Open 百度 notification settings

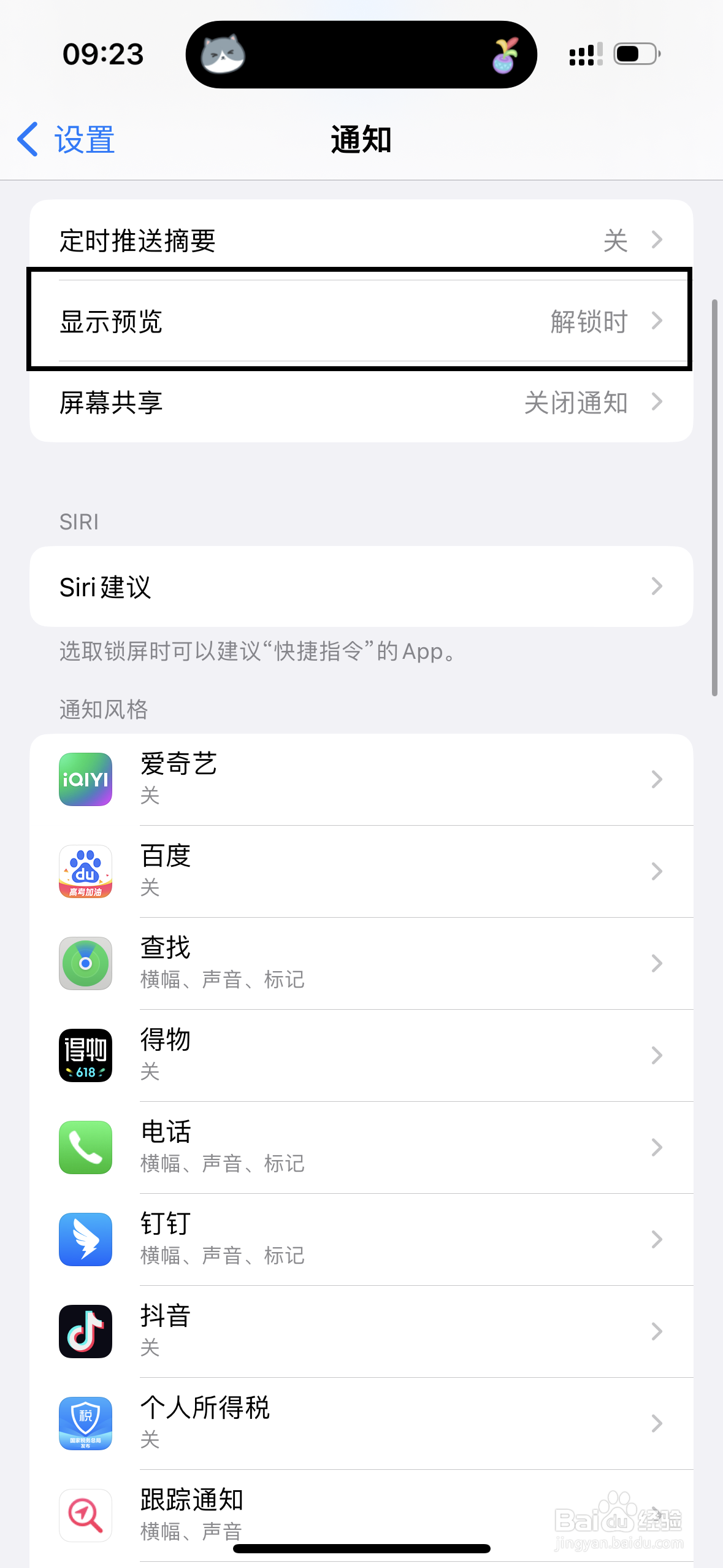click(x=361, y=872)
